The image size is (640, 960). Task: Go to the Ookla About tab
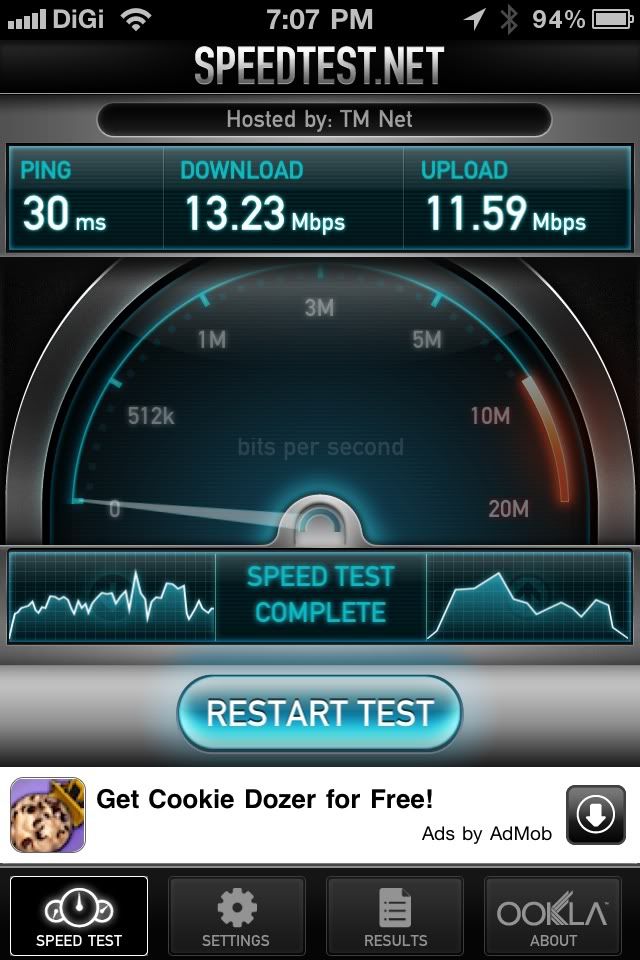(x=553, y=916)
